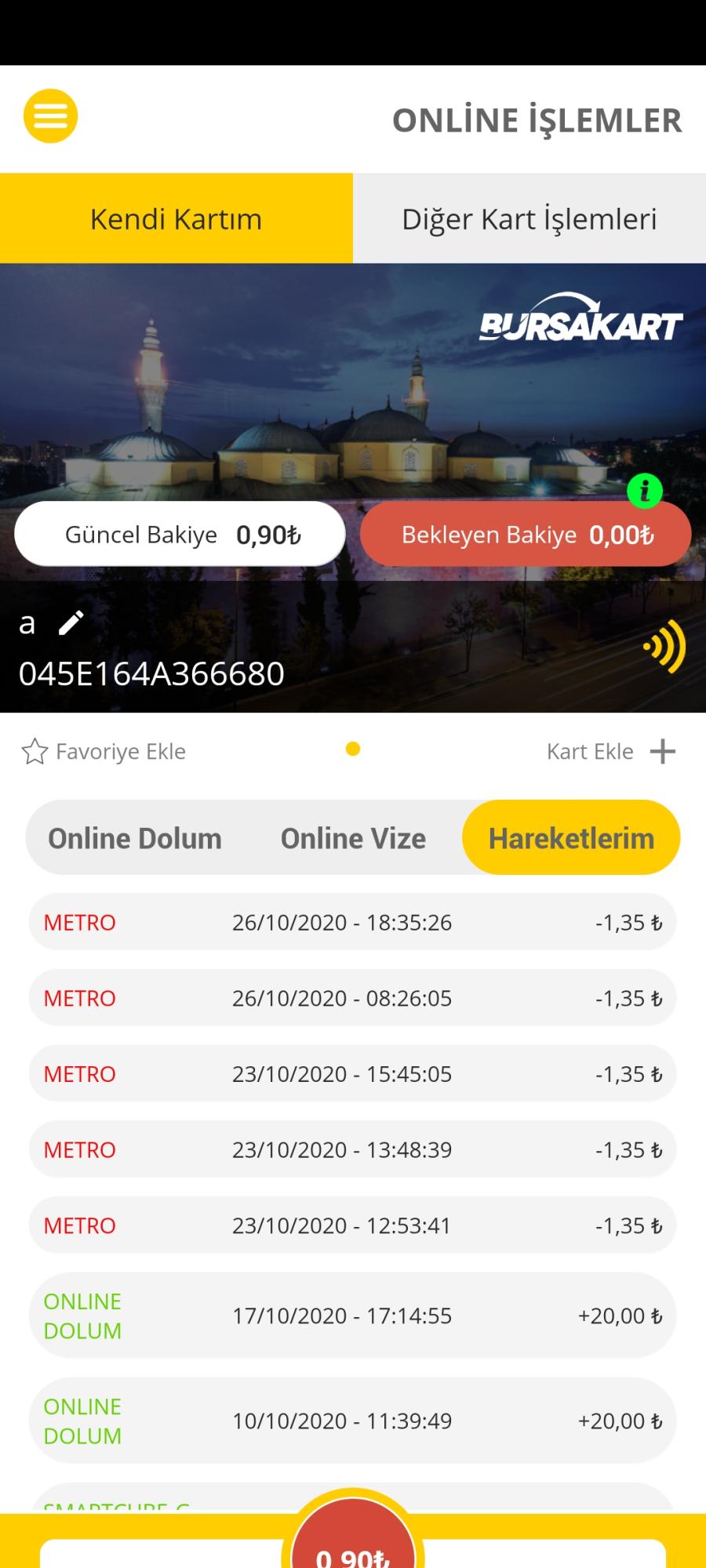Switch to the Diğer Kart İşlemleri tab
Screen dimensions: 706x1568
coord(529,219)
